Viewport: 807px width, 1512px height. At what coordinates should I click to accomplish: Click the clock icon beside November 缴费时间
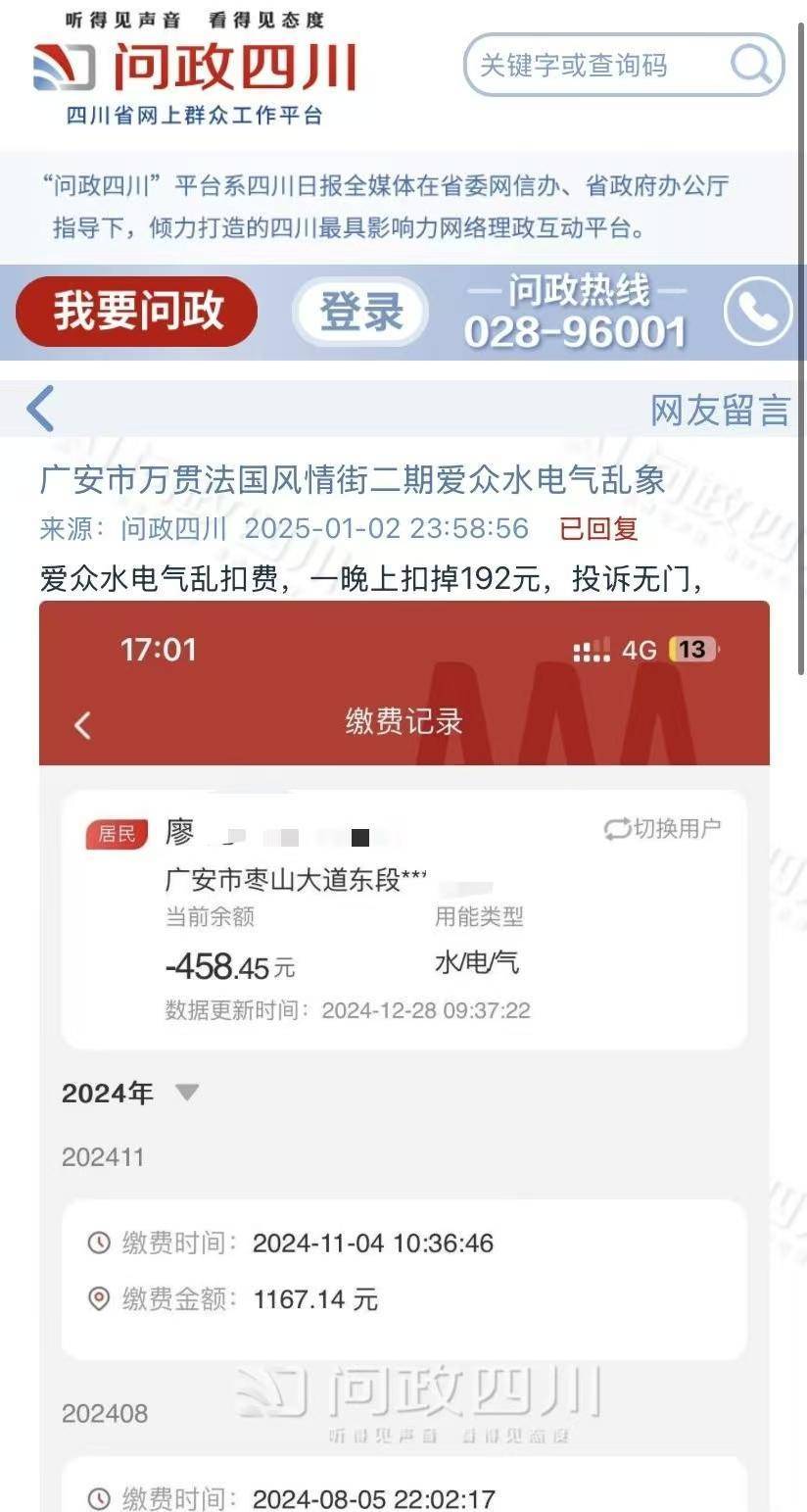coord(98,1243)
